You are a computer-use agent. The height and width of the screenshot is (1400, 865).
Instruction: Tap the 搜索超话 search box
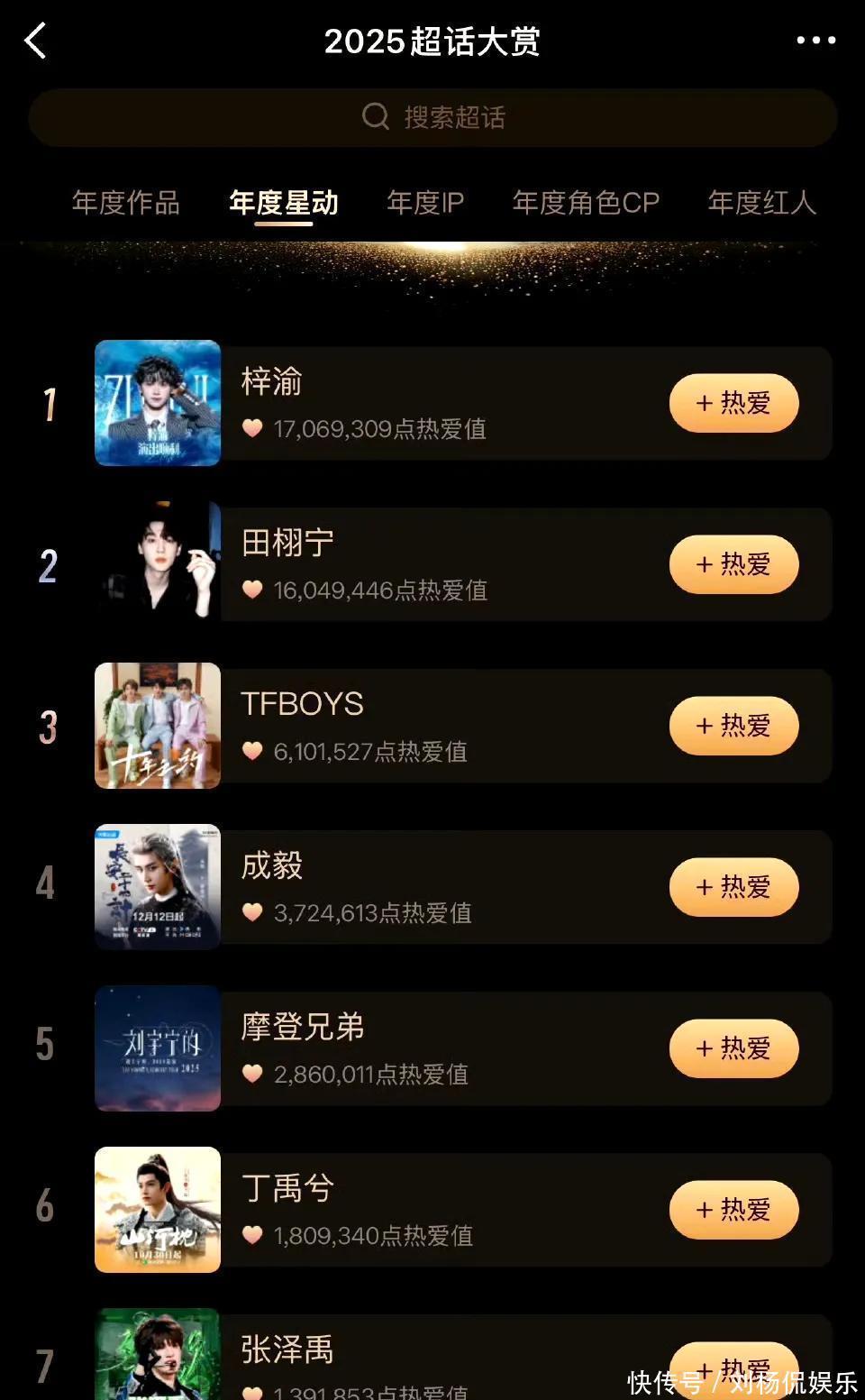pos(432,117)
